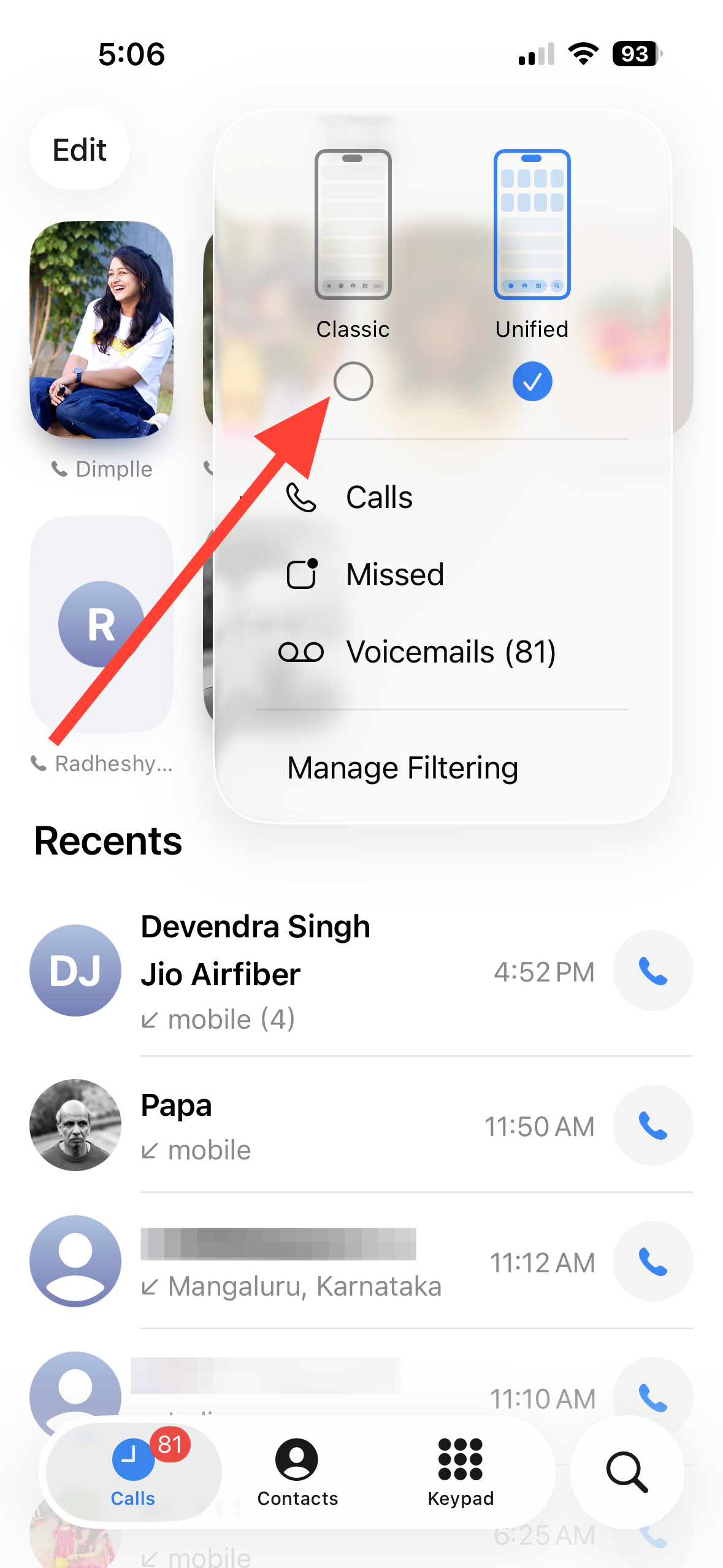Open search with the magnifying glass
The width and height of the screenshot is (723, 1568).
click(627, 1472)
